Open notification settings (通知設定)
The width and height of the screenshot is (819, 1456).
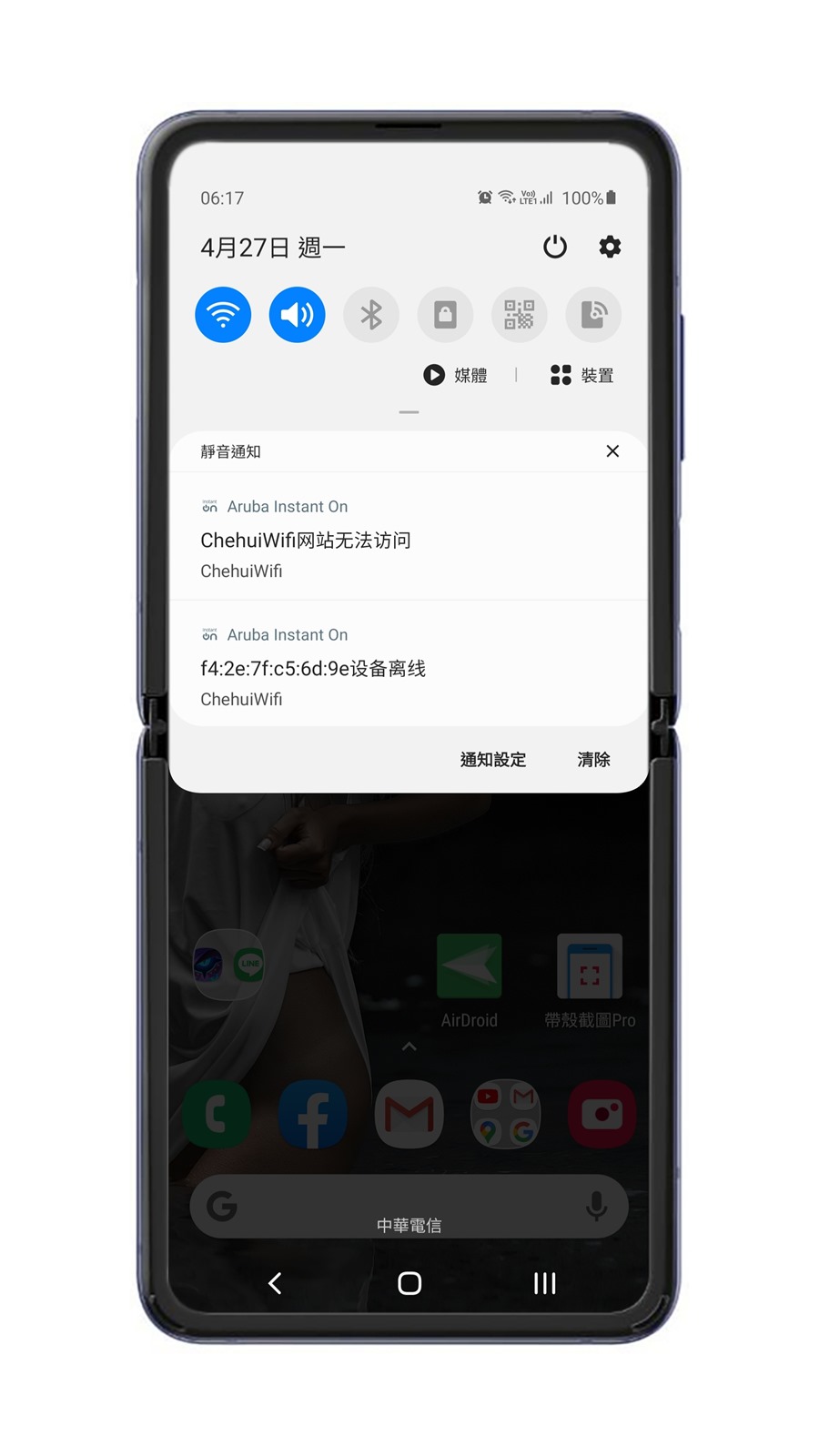coord(492,760)
